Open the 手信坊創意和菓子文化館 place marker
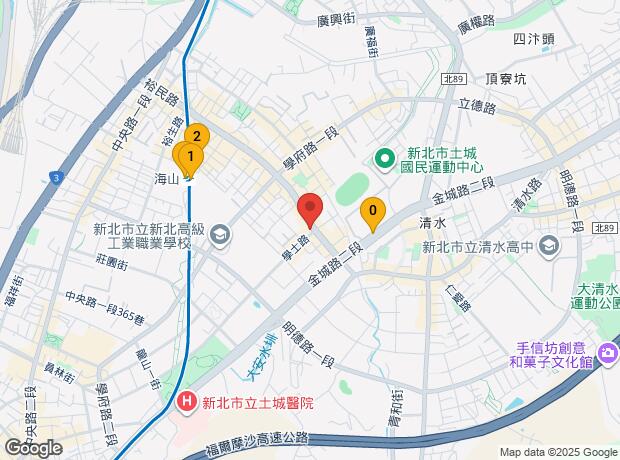The image size is (620, 460). click(x=606, y=356)
